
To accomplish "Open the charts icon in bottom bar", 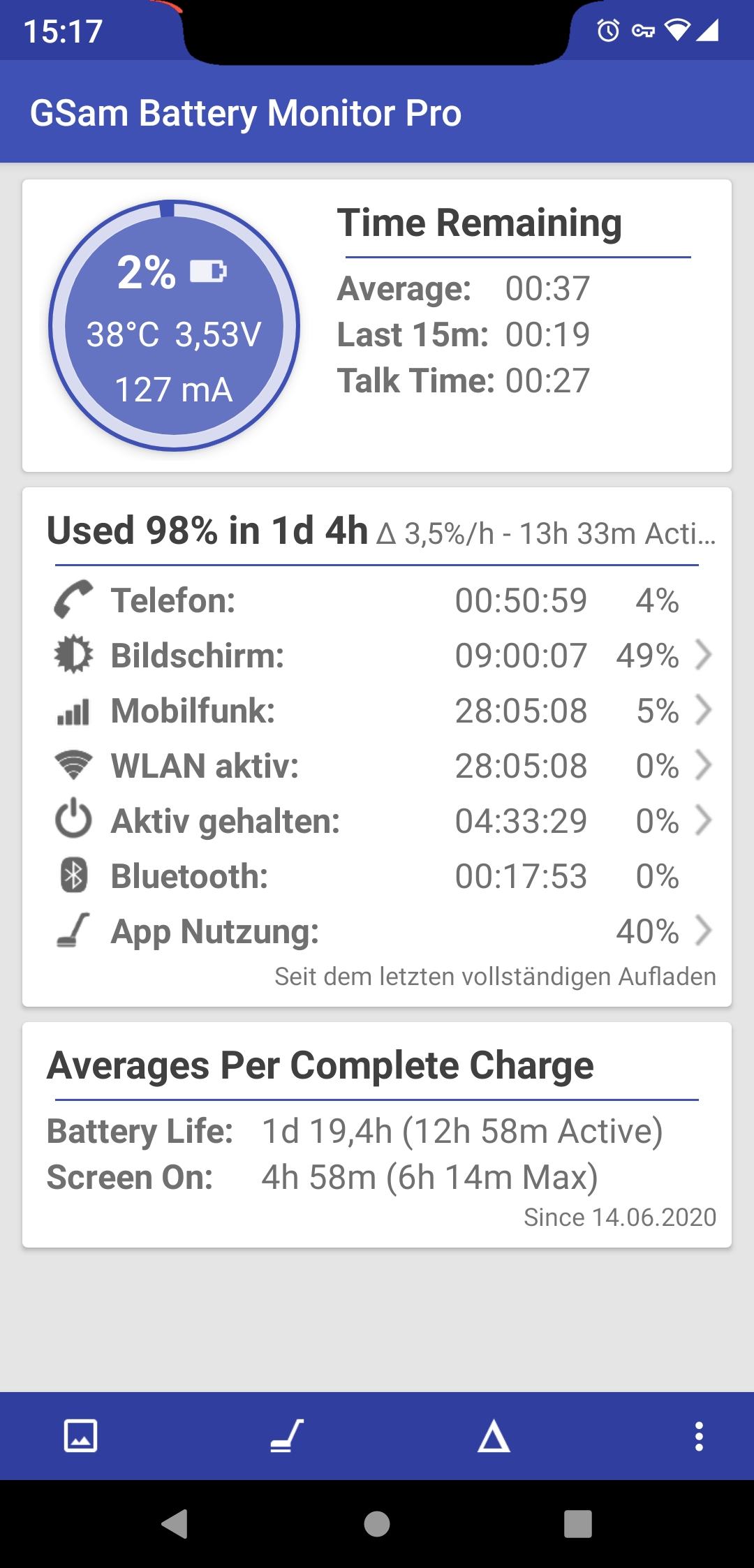I will click(x=80, y=1437).
